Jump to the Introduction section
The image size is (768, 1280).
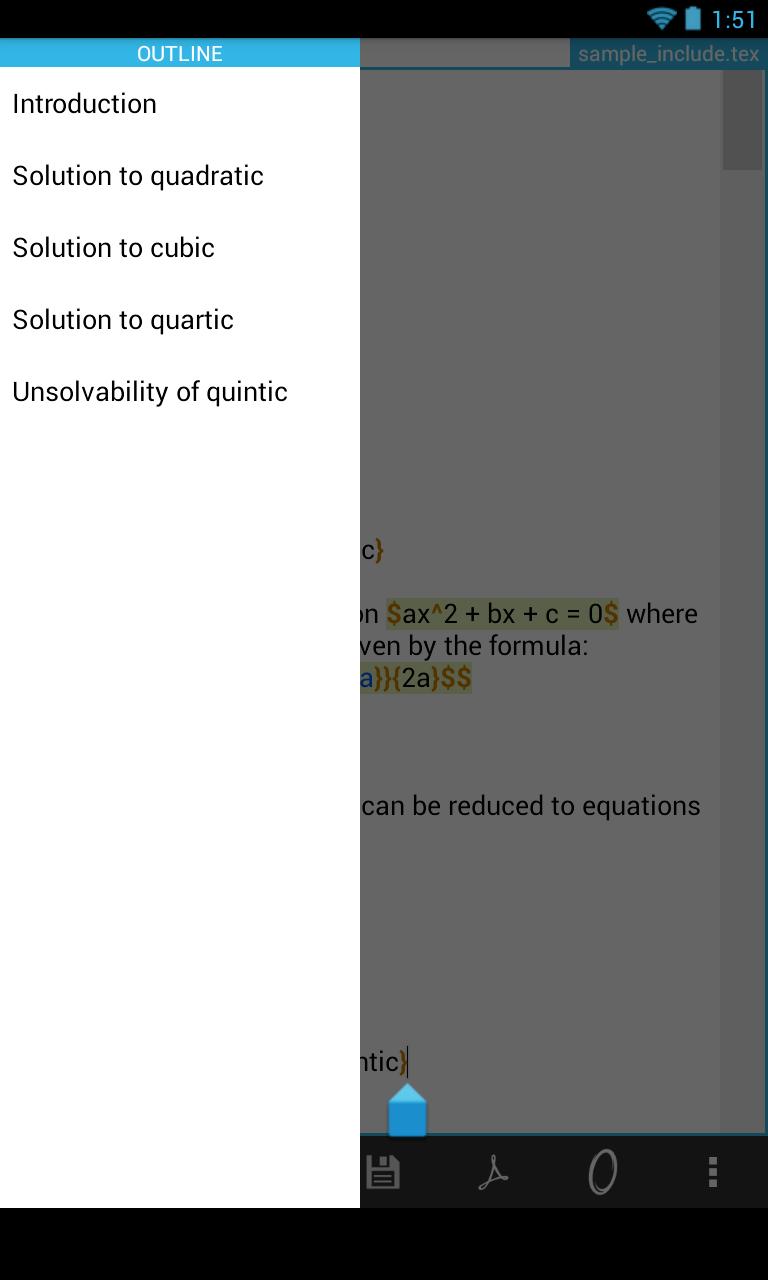point(85,104)
